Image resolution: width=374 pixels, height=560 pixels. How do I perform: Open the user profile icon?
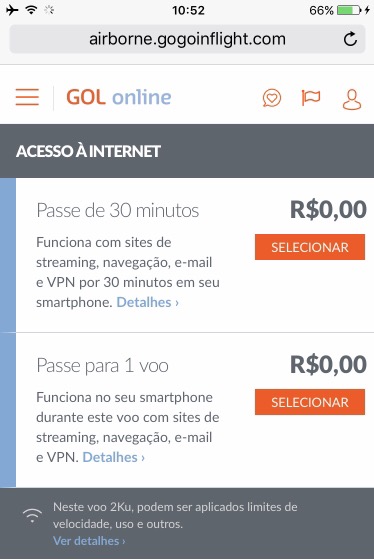(352, 99)
